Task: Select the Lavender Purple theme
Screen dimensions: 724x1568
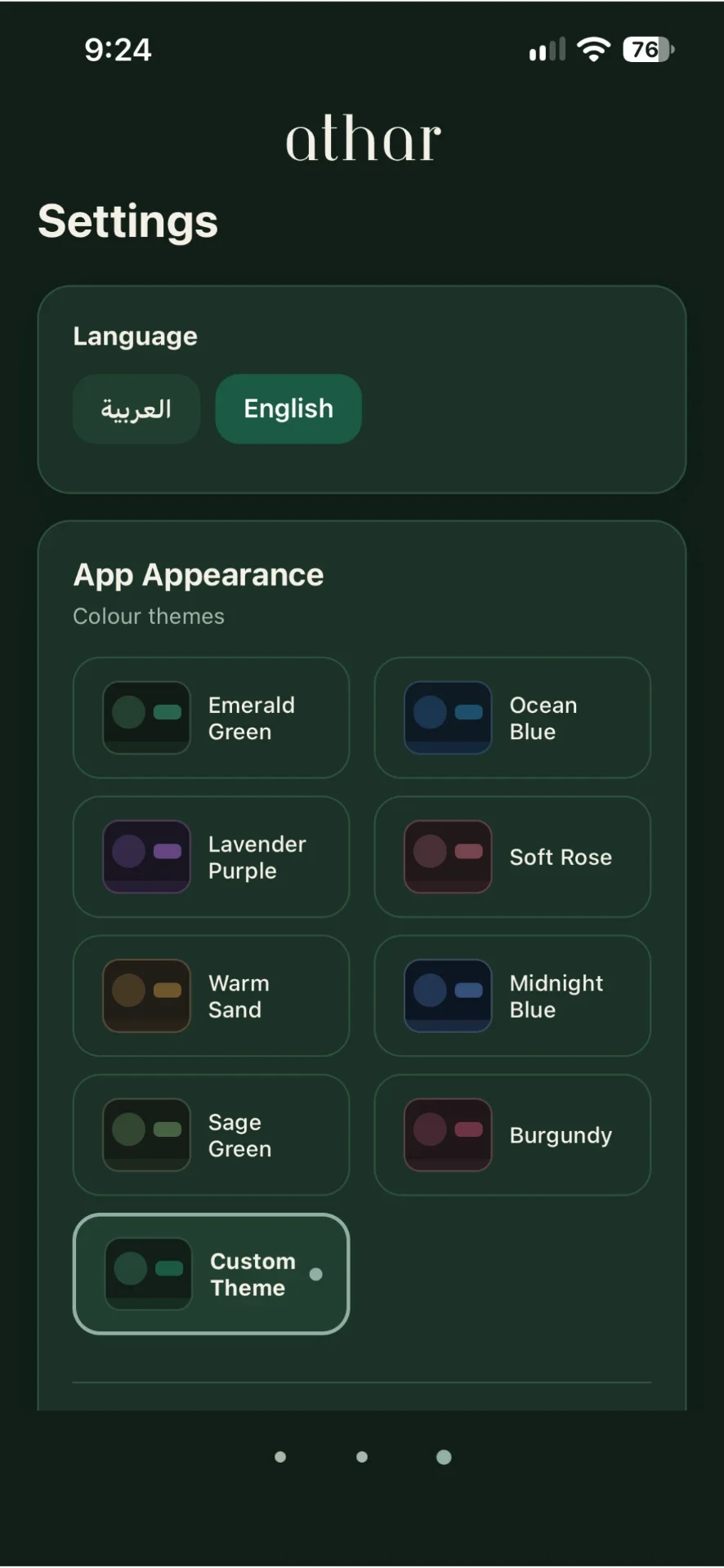Action: coord(211,857)
